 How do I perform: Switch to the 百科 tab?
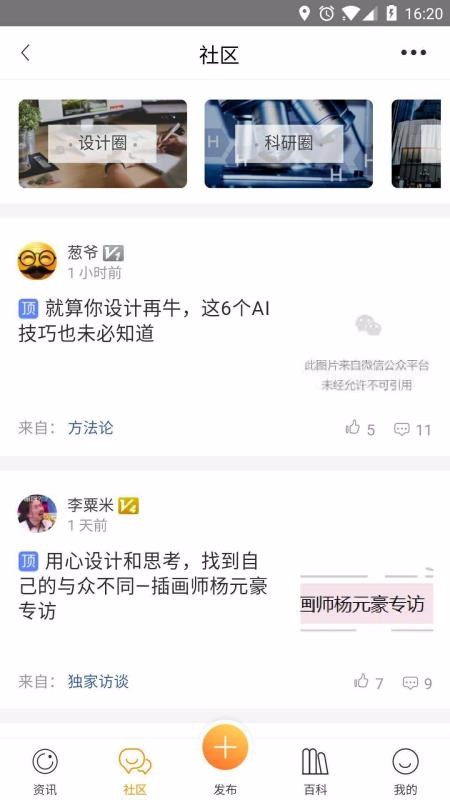(x=315, y=771)
